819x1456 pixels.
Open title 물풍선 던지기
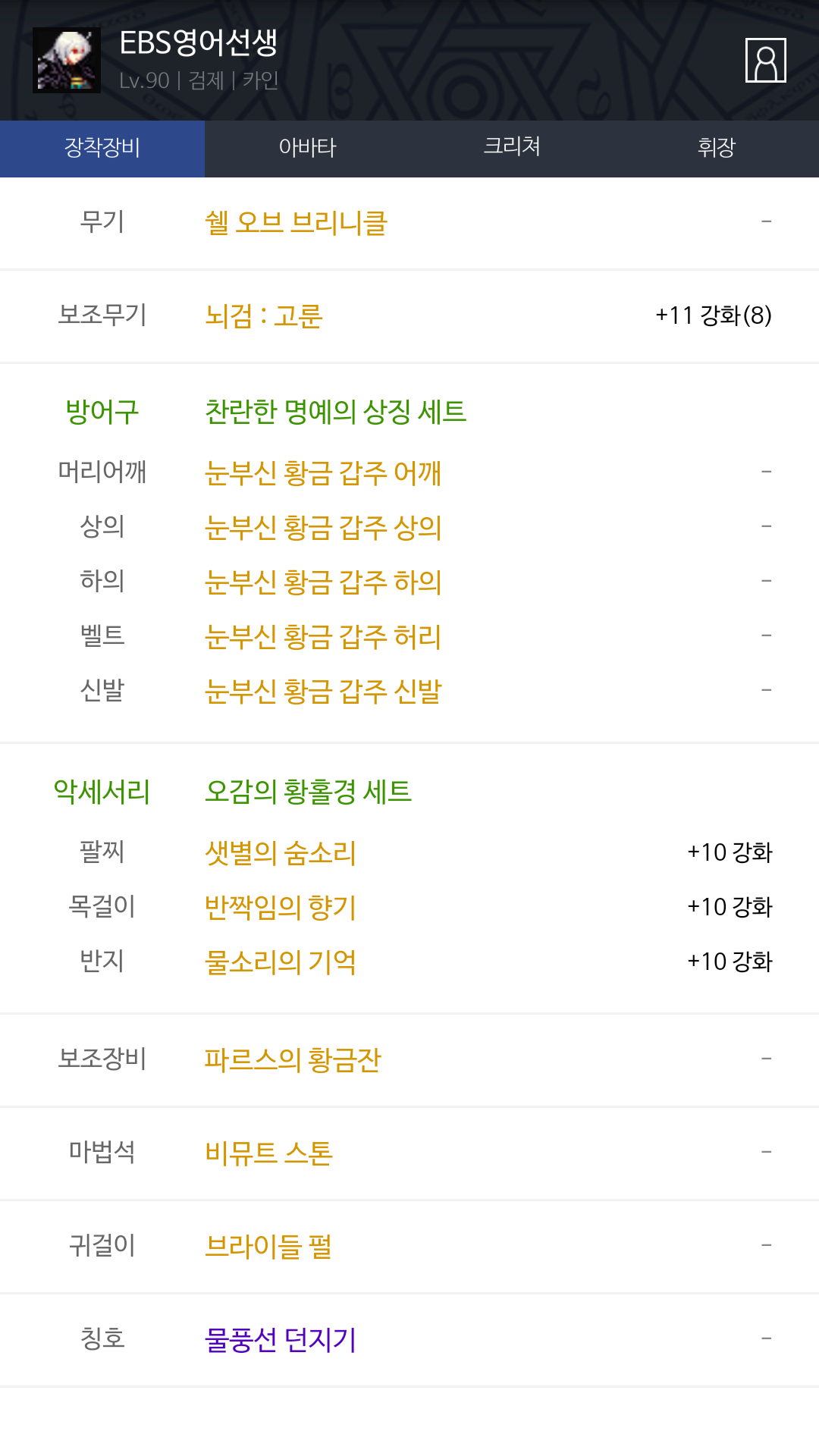pyautogui.click(x=281, y=1340)
